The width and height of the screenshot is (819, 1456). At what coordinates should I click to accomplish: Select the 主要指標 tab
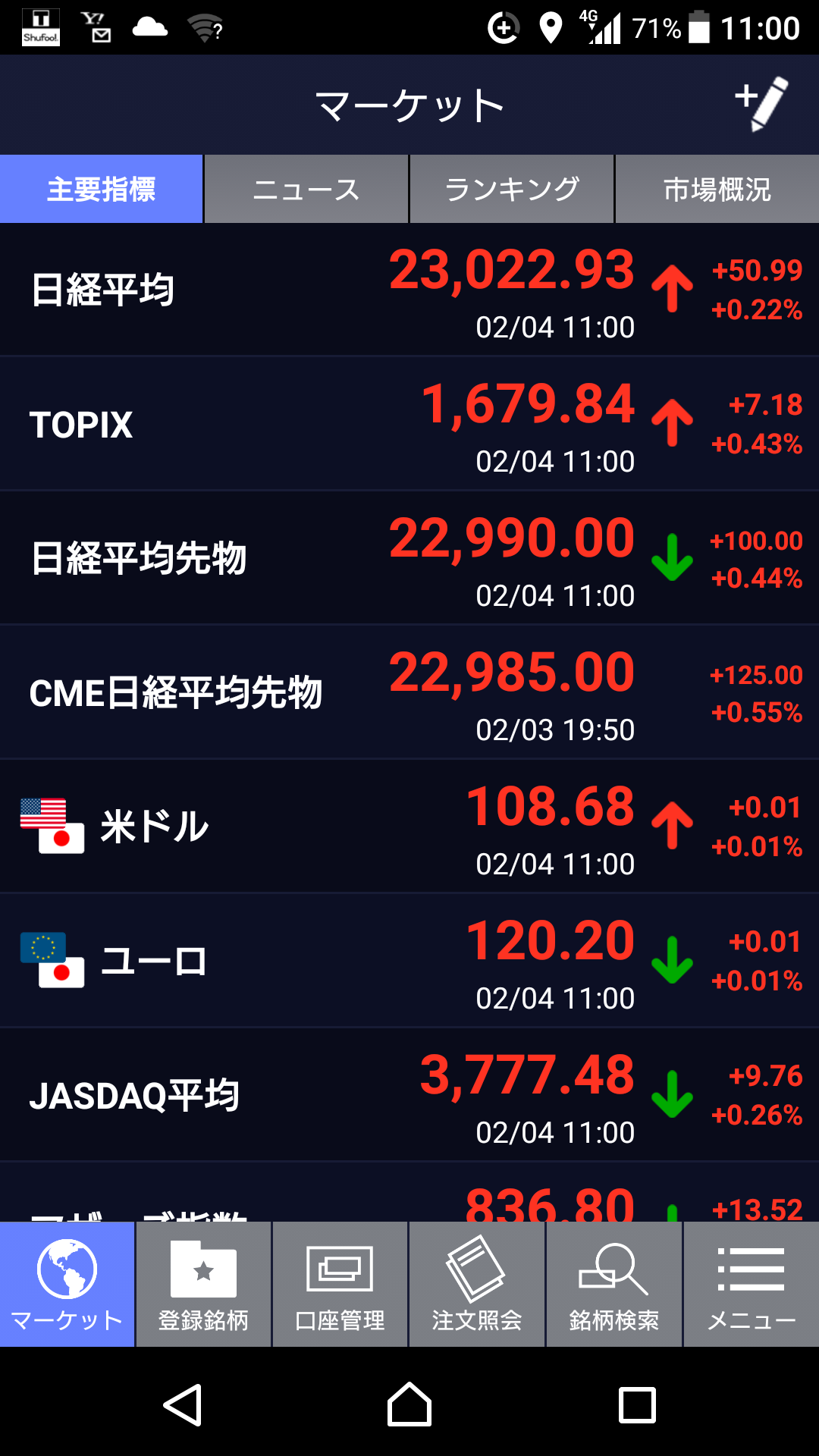(x=102, y=189)
